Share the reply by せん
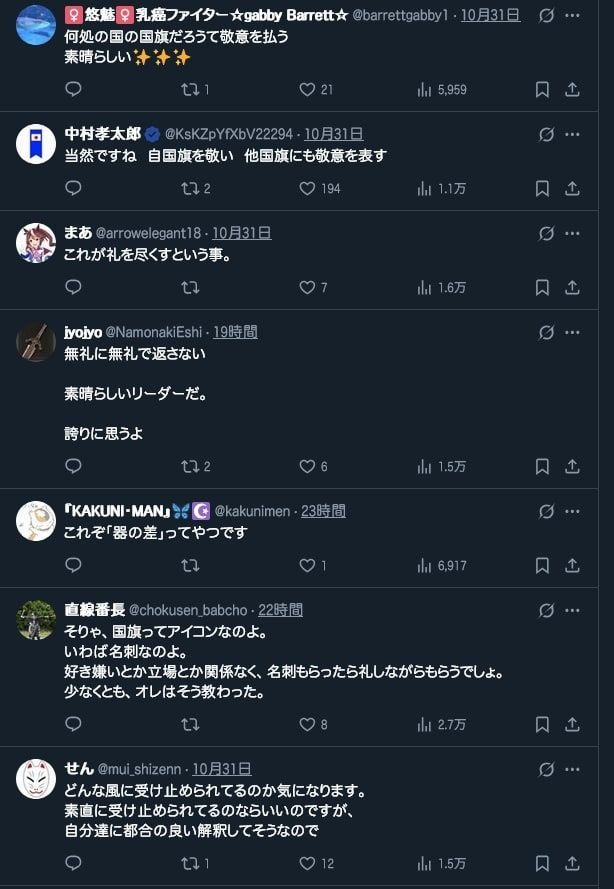The width and height of the screenshot is (614, 889). pos(573,863)
